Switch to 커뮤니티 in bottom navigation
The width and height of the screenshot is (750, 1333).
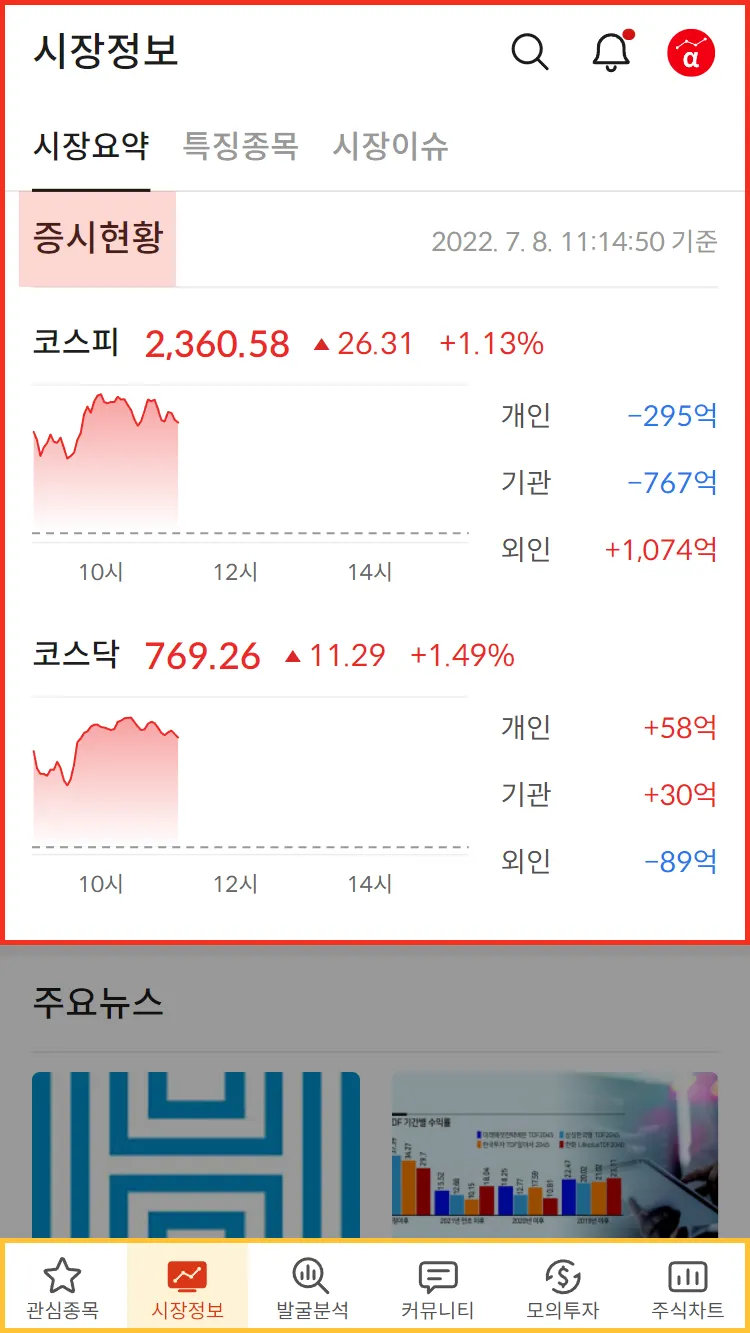(x=437, y=1288)
